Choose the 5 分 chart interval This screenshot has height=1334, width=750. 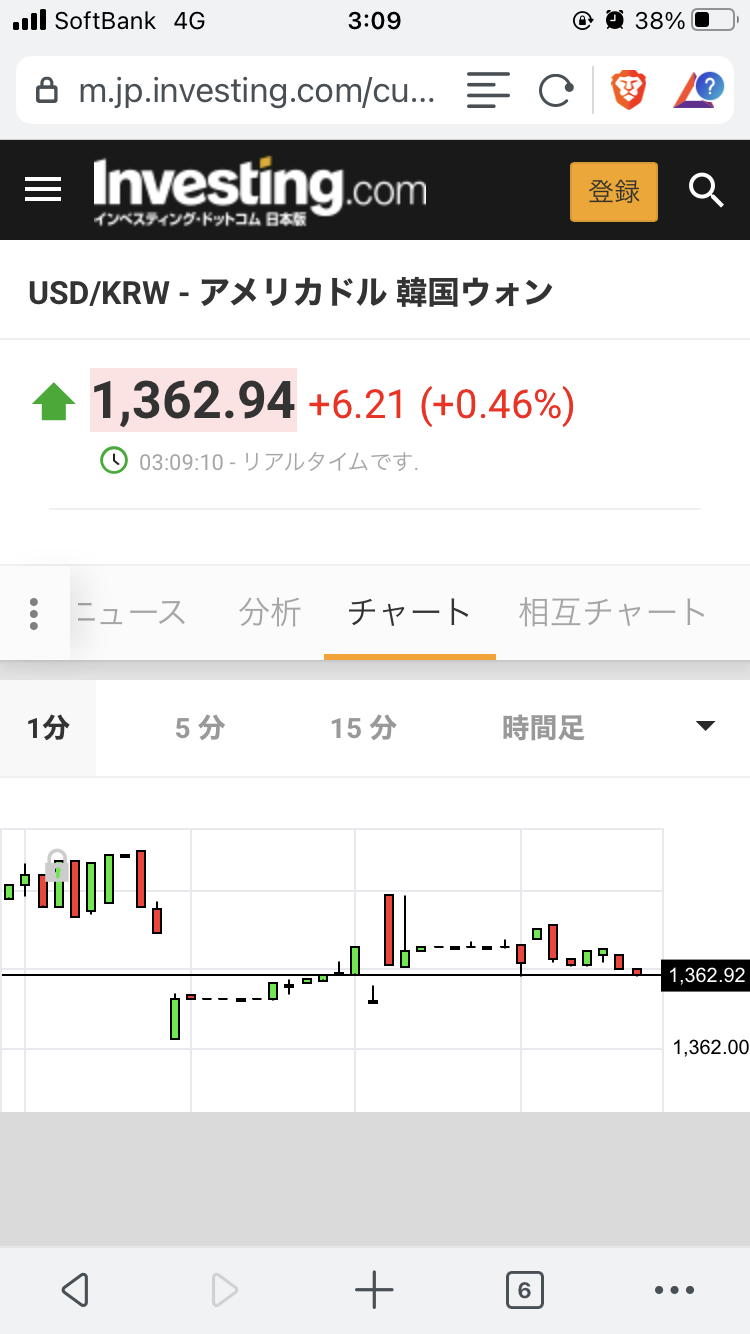click(x=199, y=728)
